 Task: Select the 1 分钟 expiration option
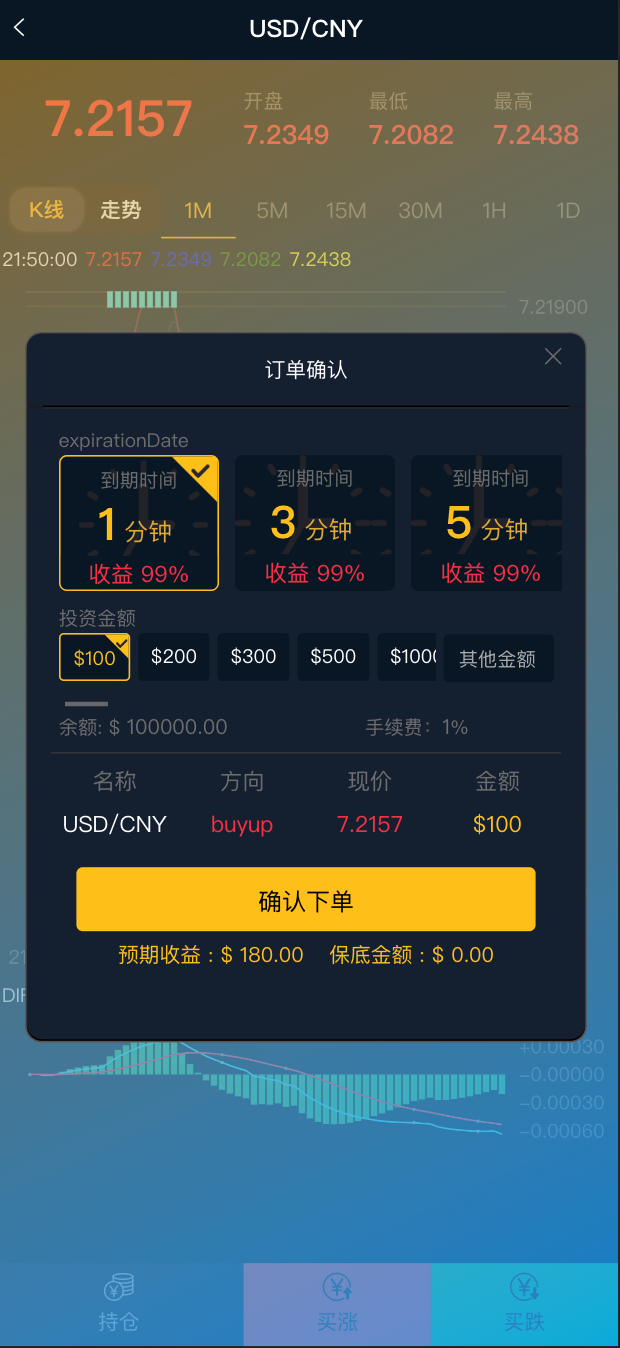tap(139, 523)
